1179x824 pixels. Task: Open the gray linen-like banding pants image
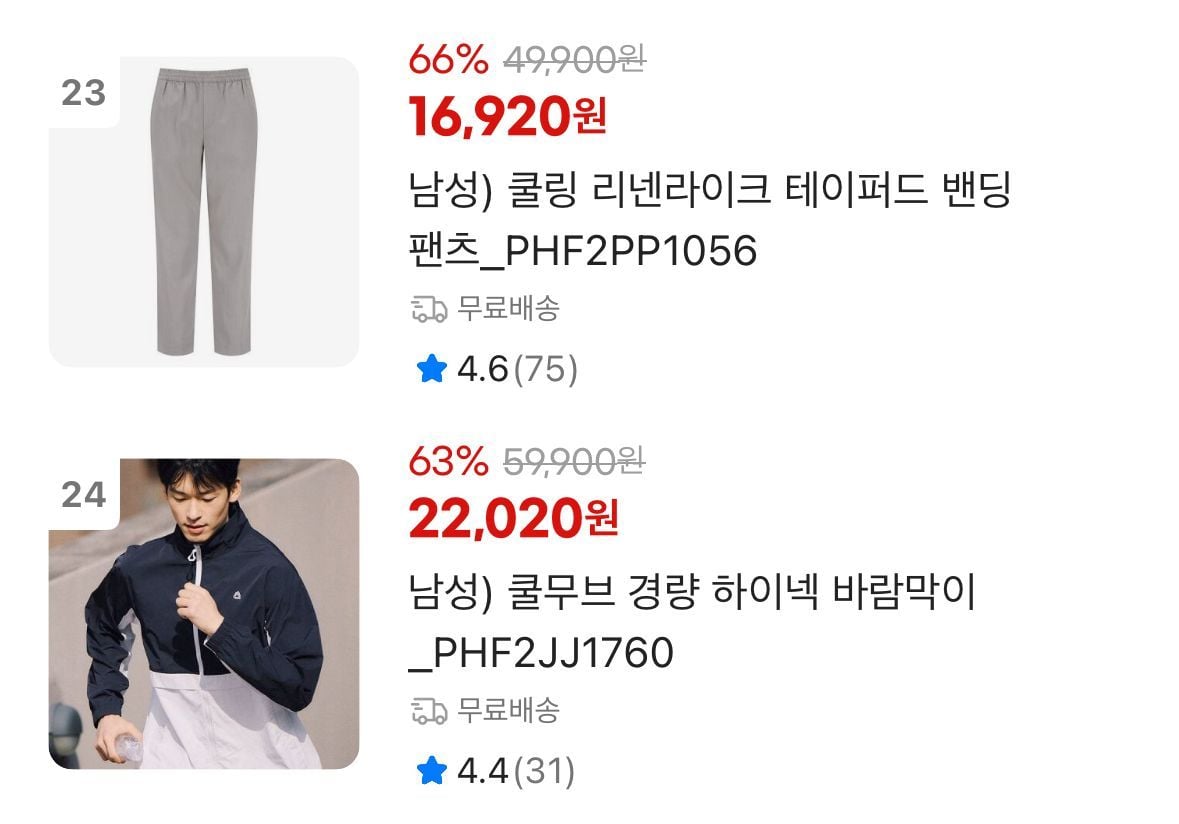[205, 212]
